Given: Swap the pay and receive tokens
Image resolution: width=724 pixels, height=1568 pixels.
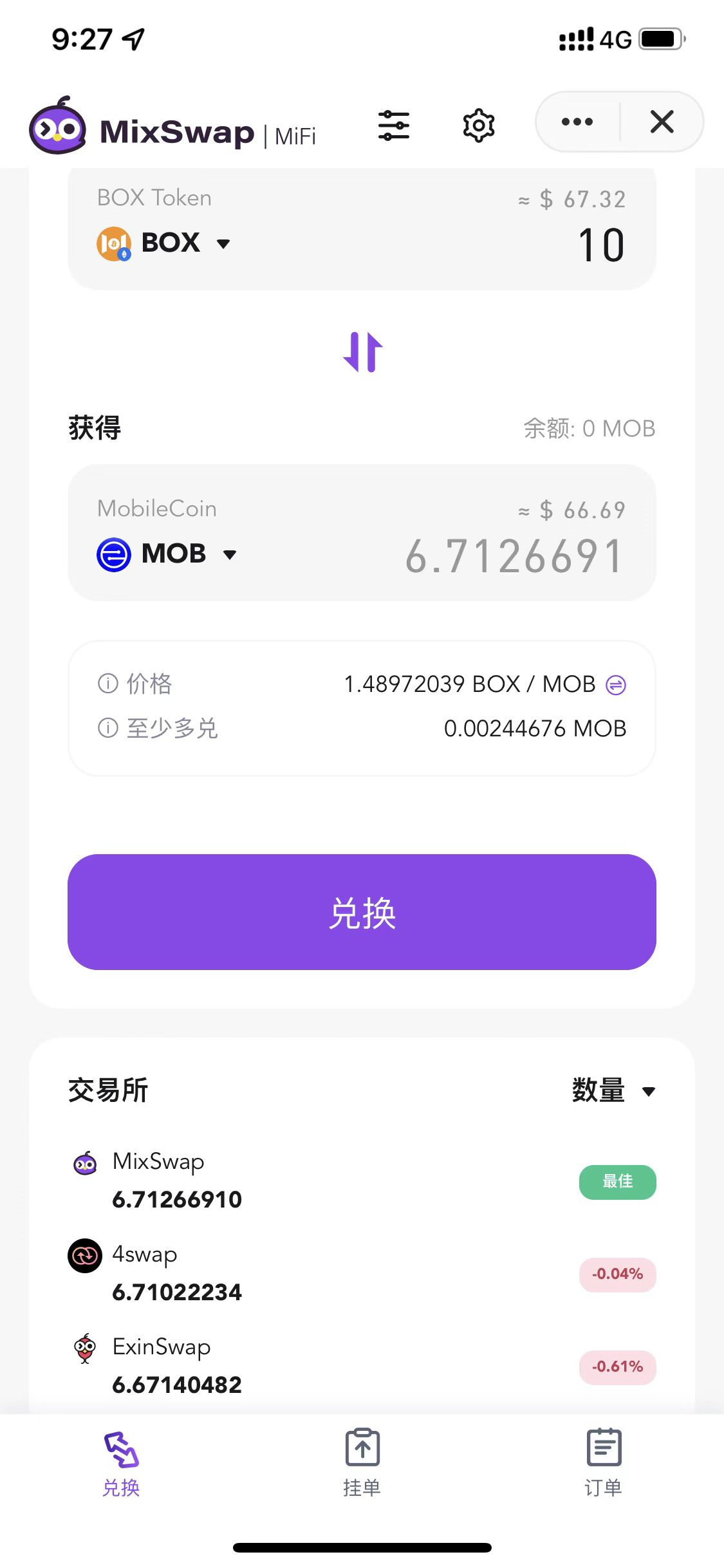Looking at the screenshot, I should 362,351.
